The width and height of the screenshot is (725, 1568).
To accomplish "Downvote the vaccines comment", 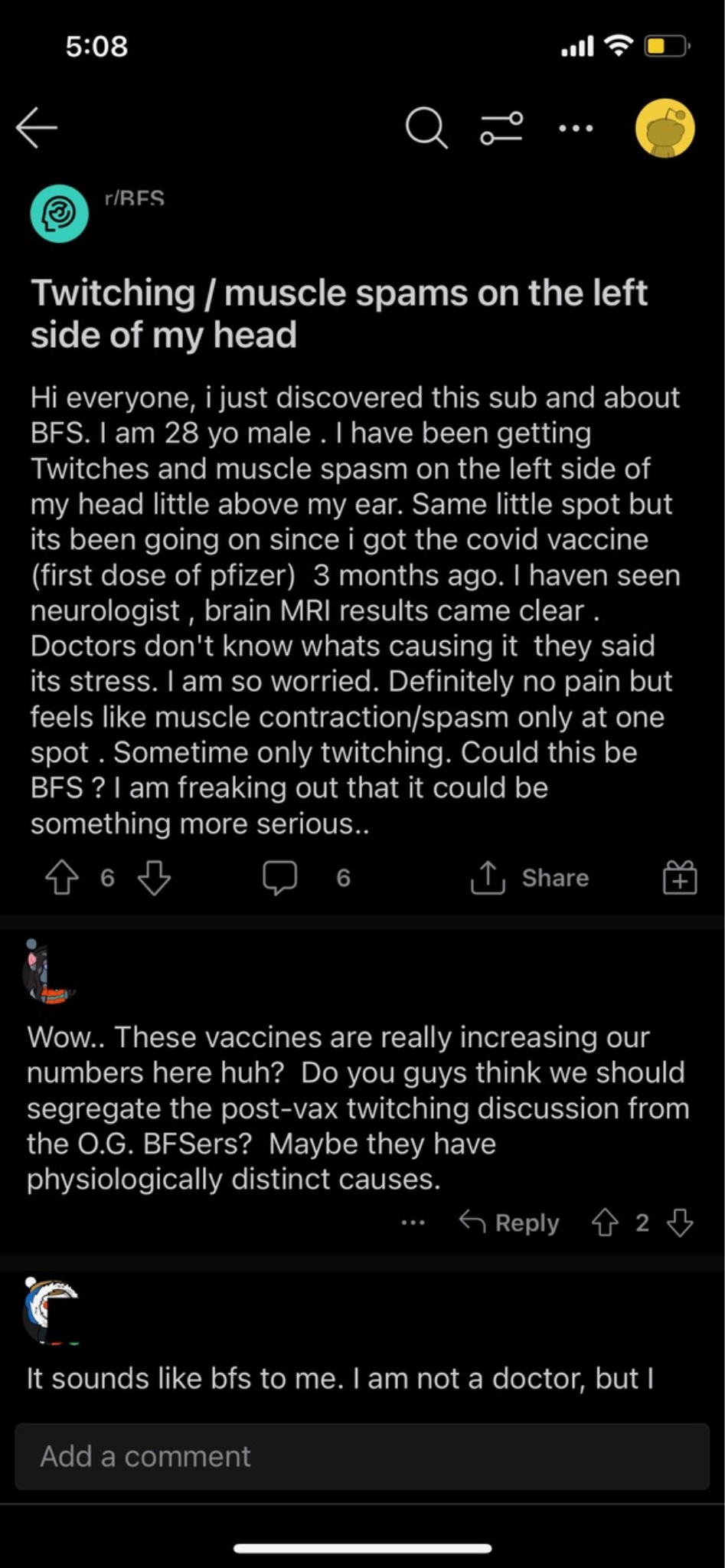I will (x=680, y=1223).
